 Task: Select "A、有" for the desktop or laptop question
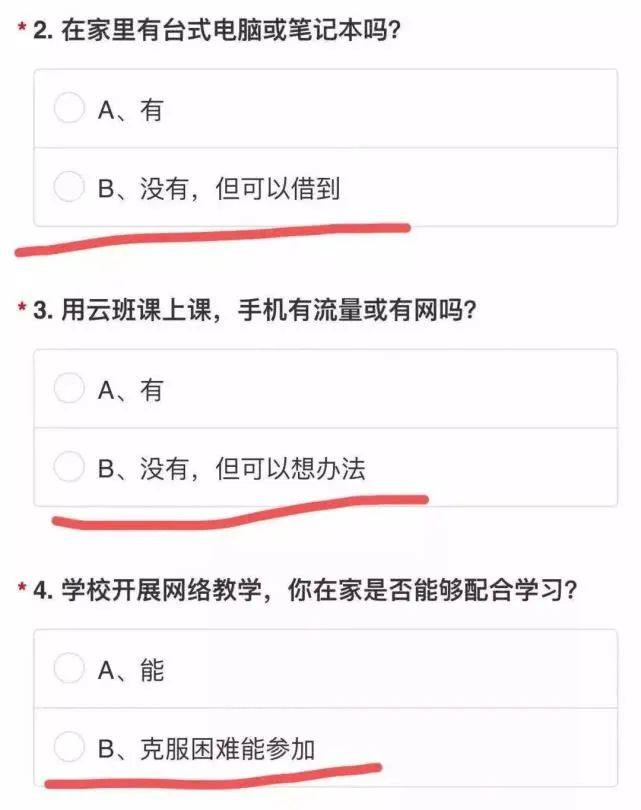click(69, 109)
